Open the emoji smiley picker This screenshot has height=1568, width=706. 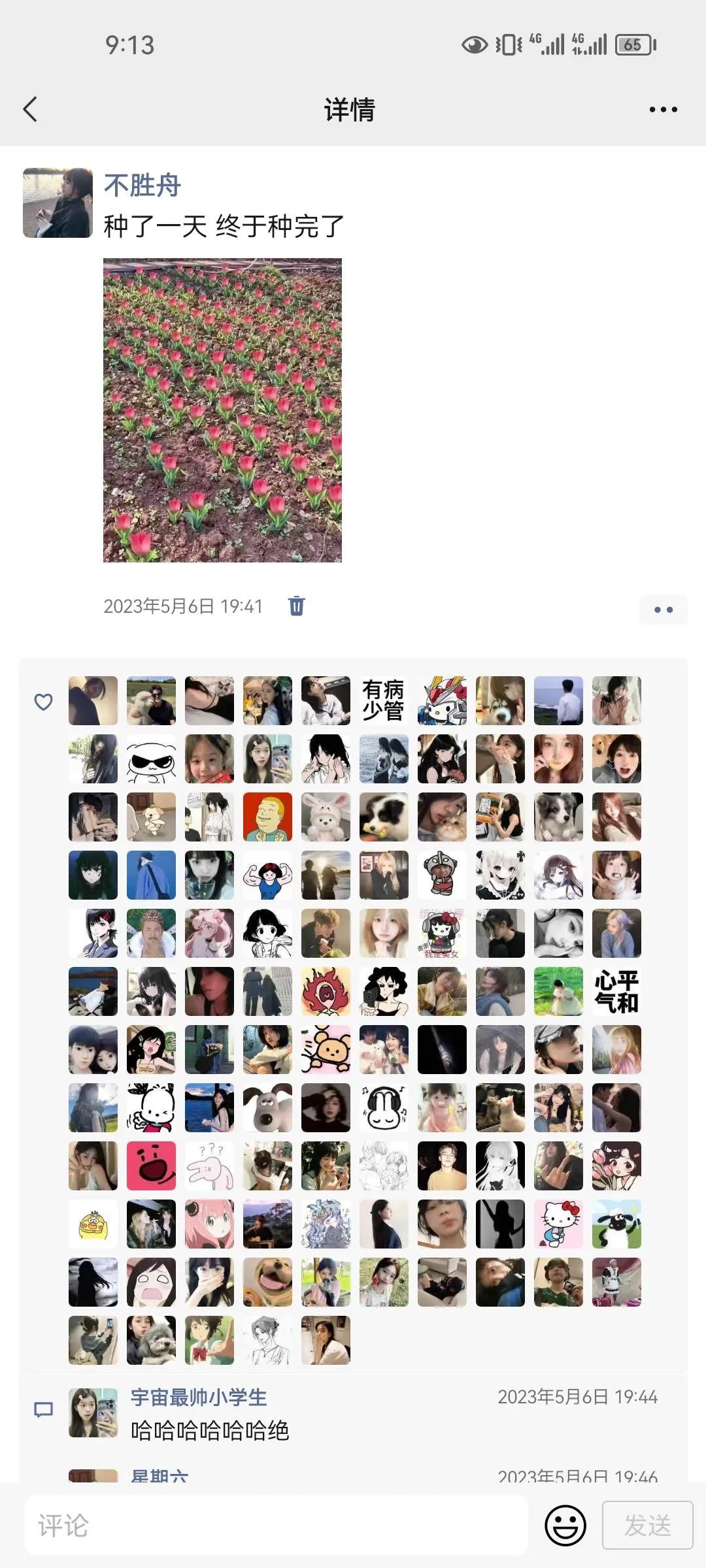click(565, 1526)
